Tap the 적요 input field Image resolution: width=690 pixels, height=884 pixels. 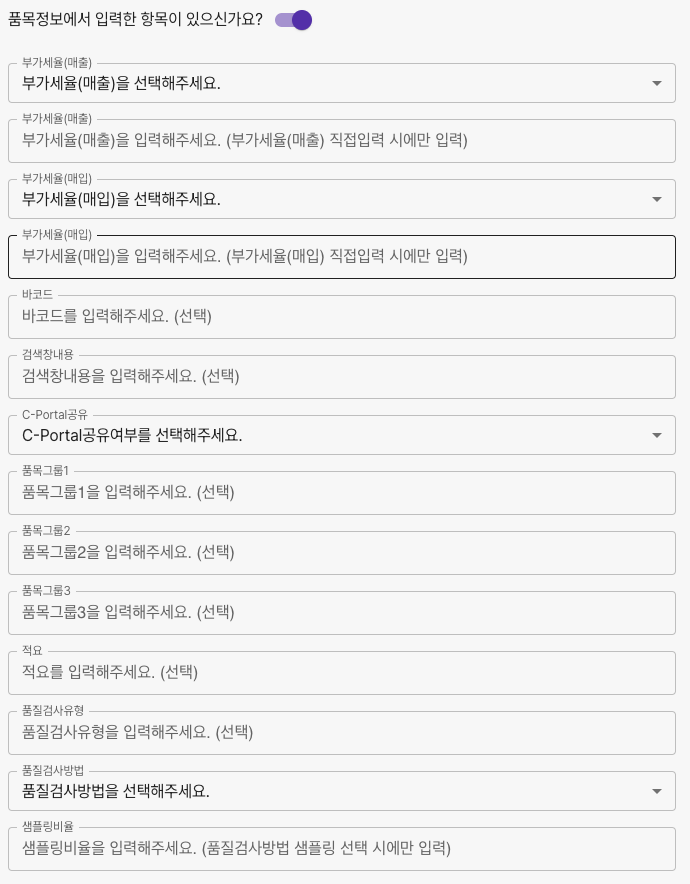[x=341, y=673]
